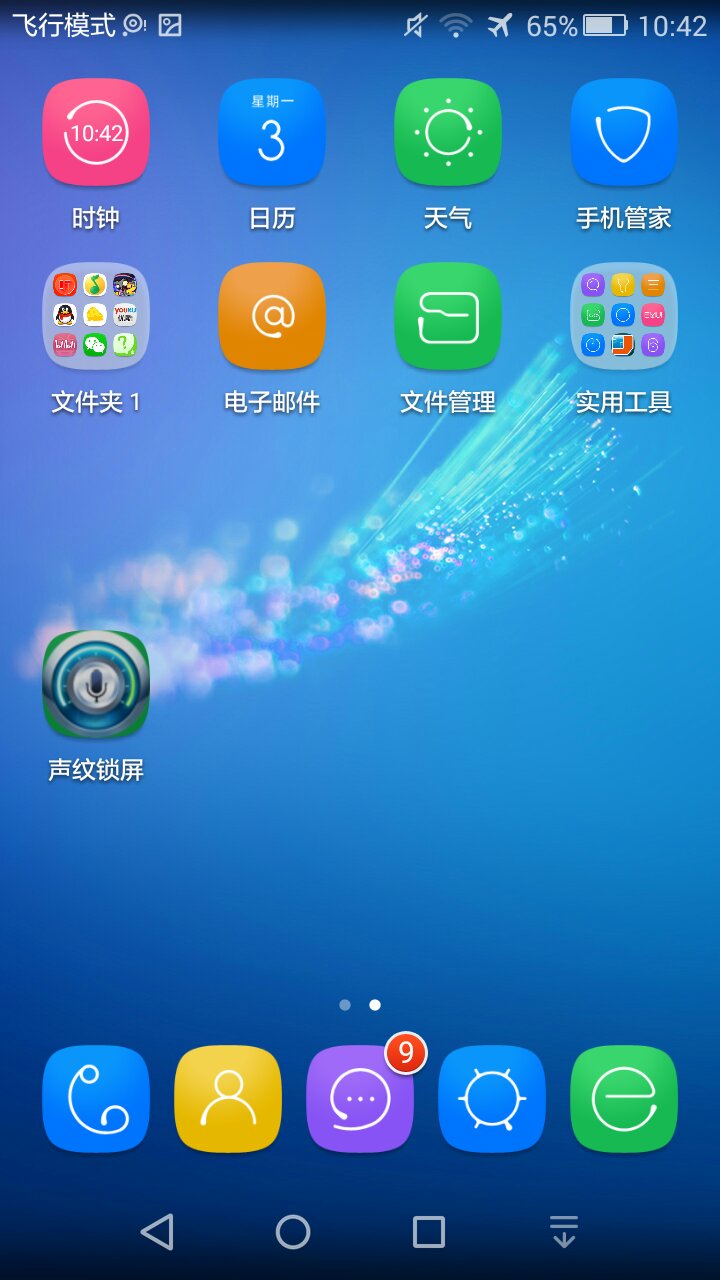
Task: Open the 时钟 clock app
Action: click(96, 132)
